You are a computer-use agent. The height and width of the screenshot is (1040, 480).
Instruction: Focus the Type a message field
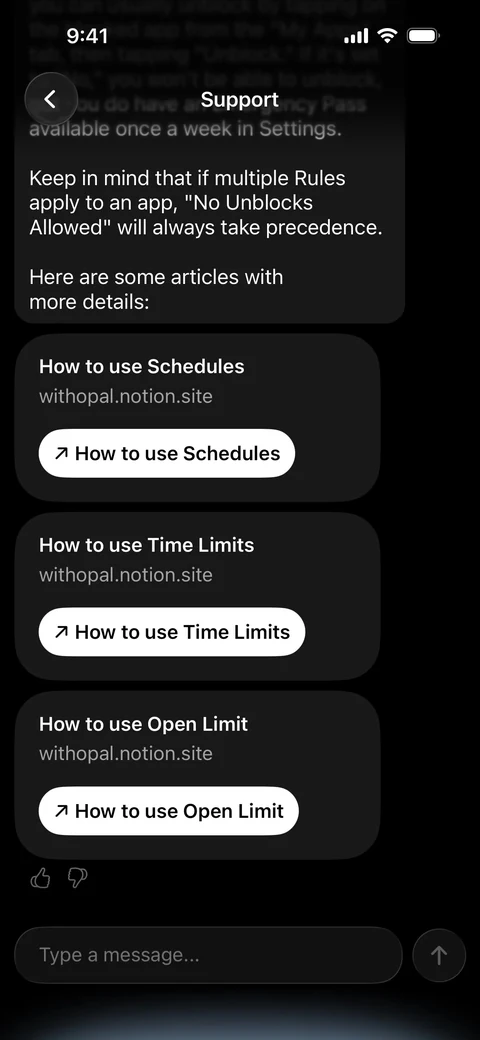tap(208, 955)
